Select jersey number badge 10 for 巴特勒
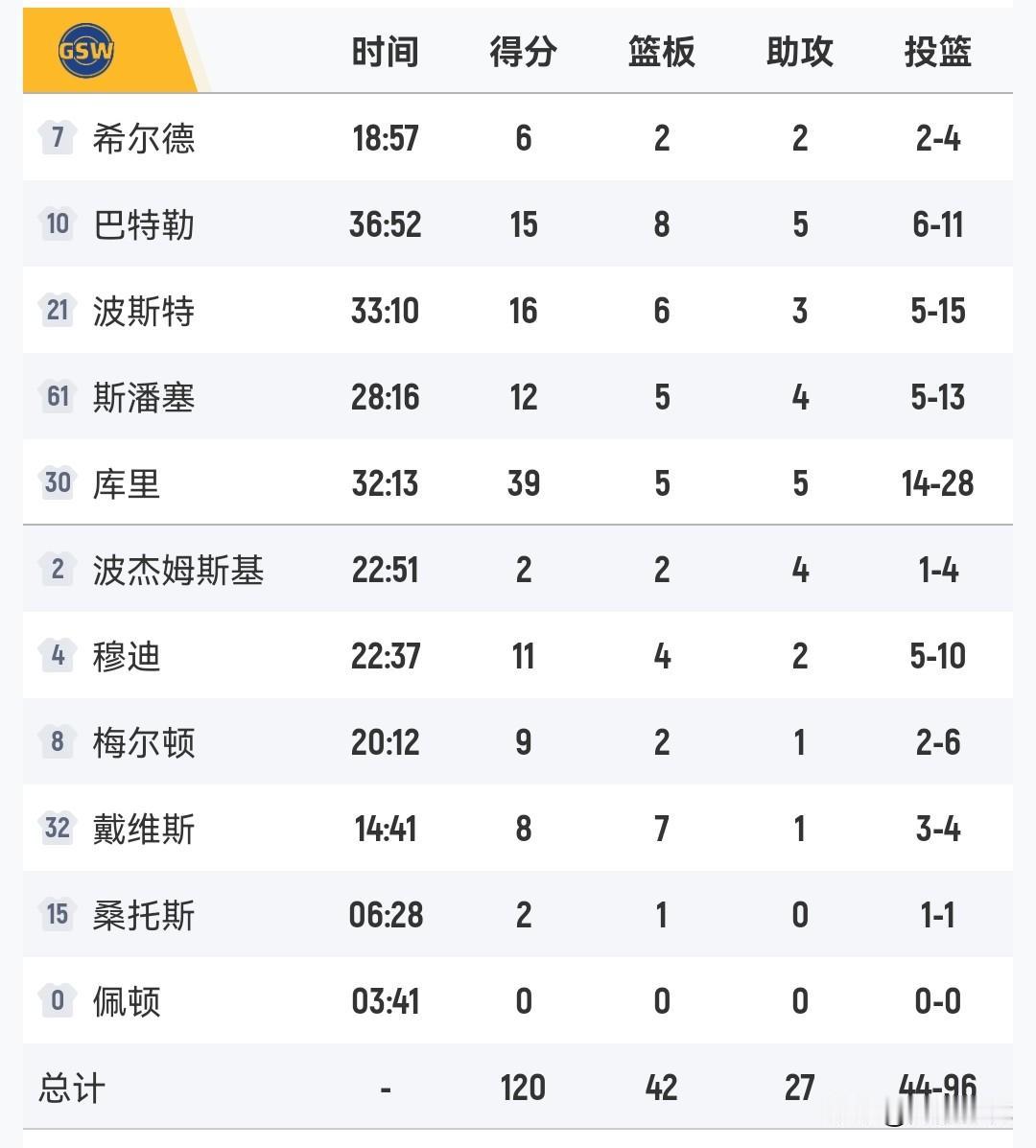1036x1148 pixels. click(57, 223)
